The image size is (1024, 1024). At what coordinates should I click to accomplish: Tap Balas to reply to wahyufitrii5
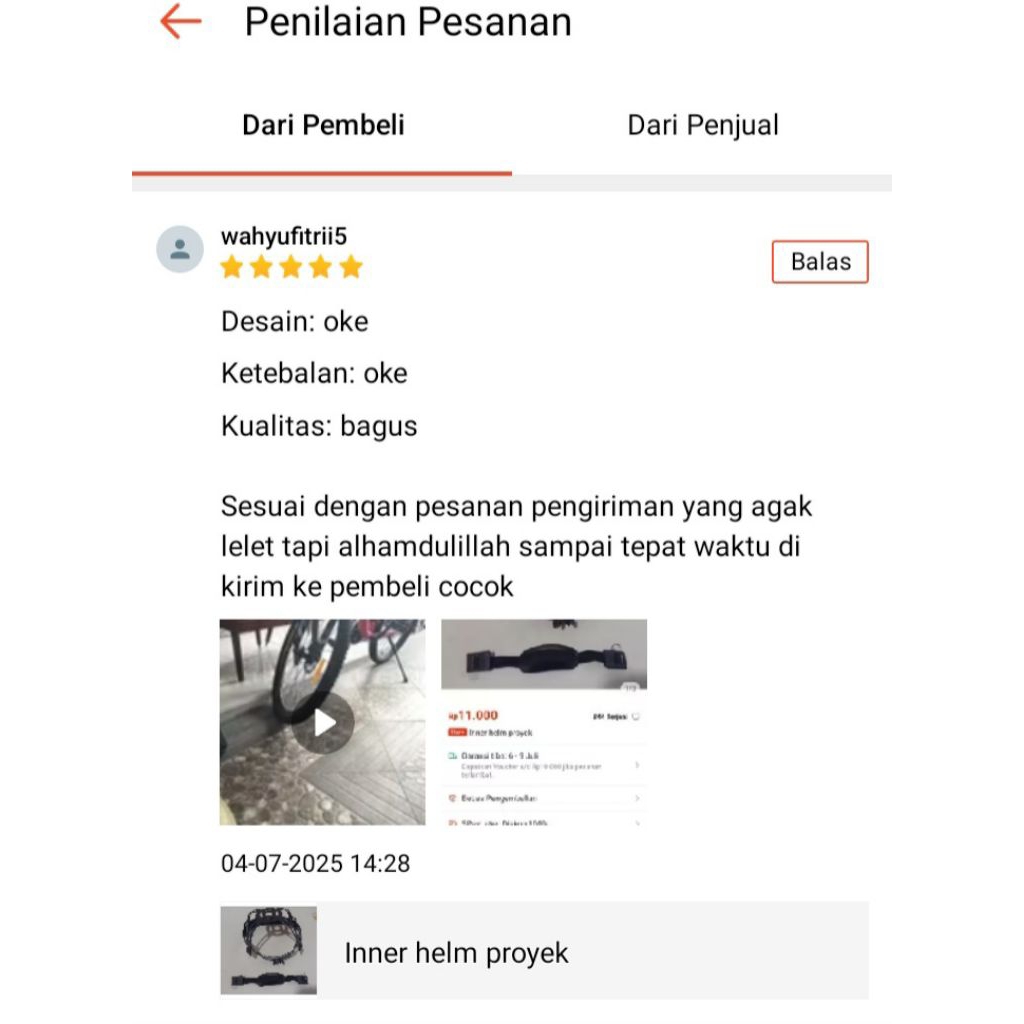click(x=819, y=262)
